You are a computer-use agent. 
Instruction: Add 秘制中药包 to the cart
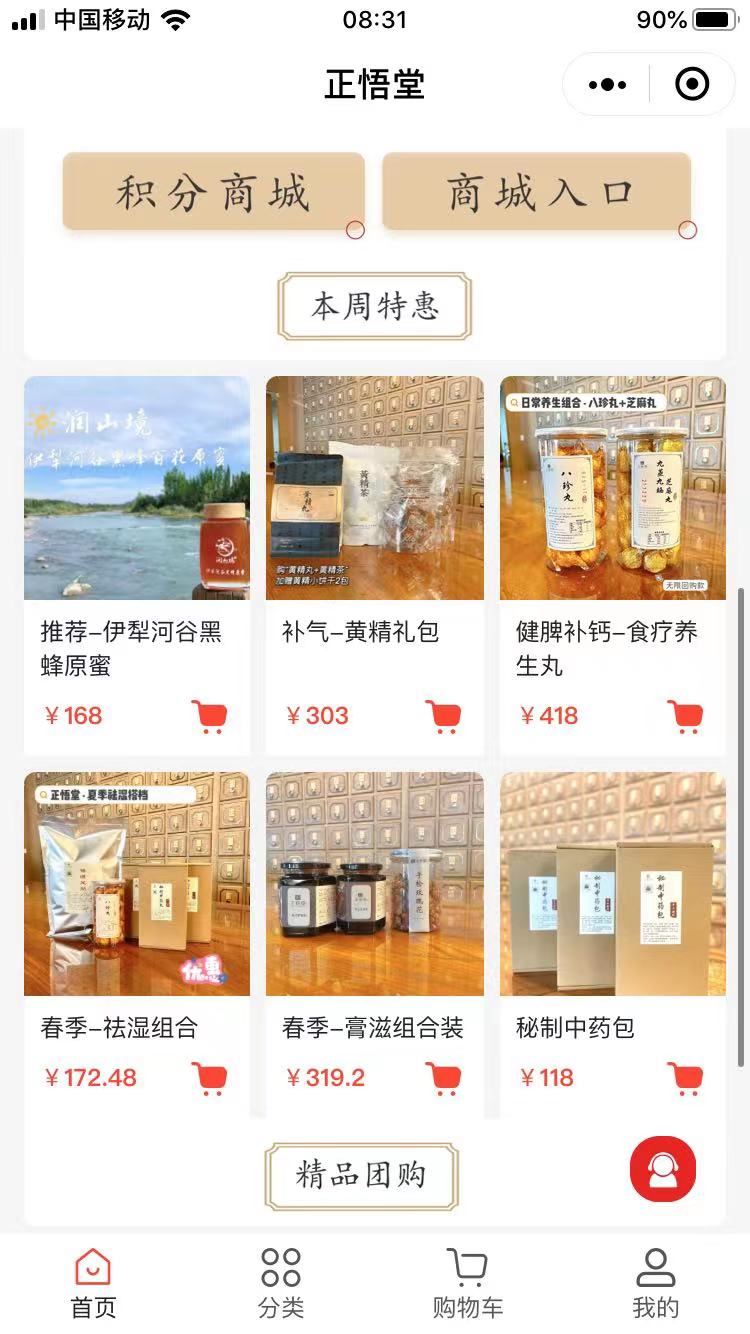[x=685, y=1078]
